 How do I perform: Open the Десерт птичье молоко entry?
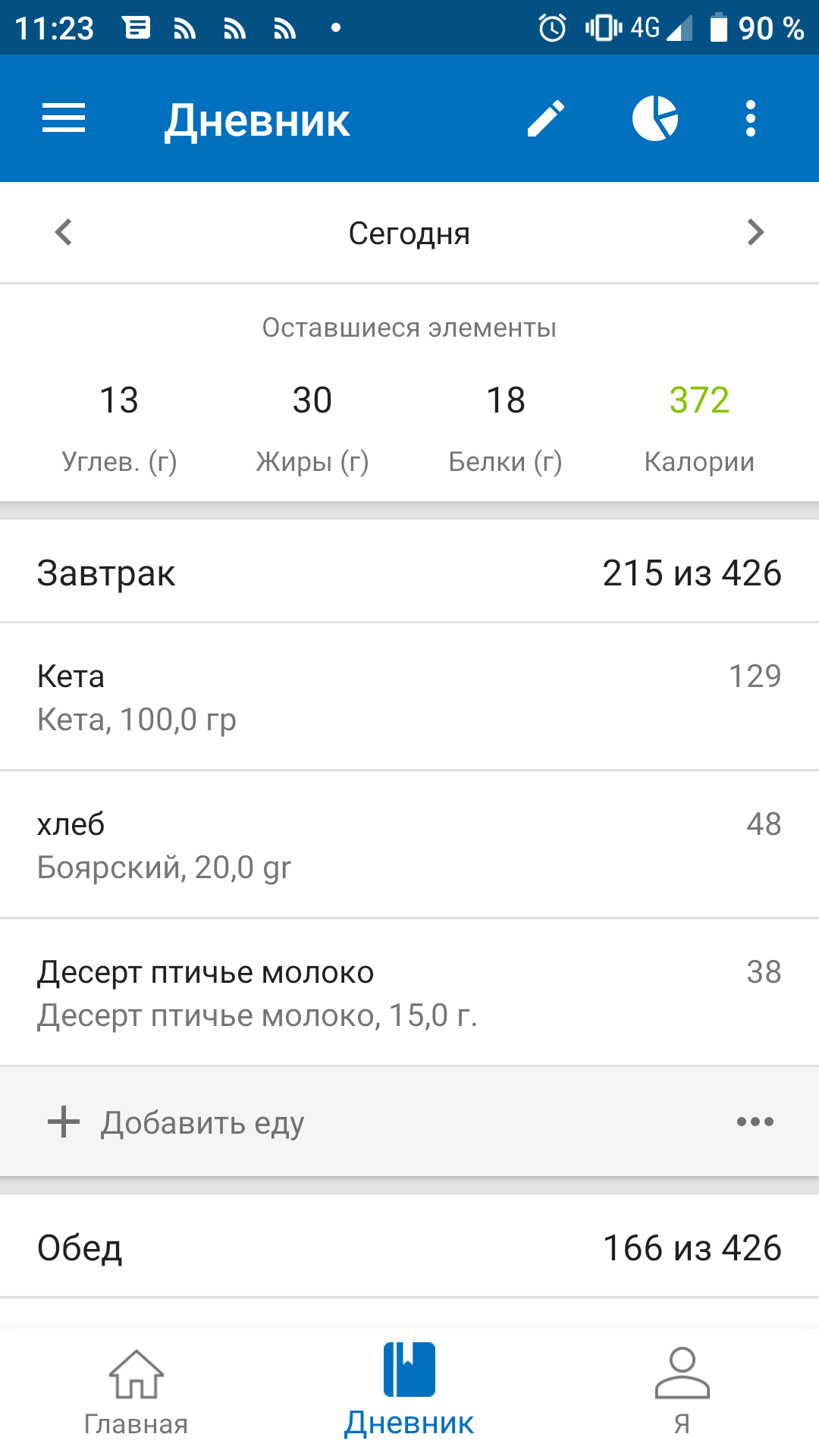click(x=409, y=993)
